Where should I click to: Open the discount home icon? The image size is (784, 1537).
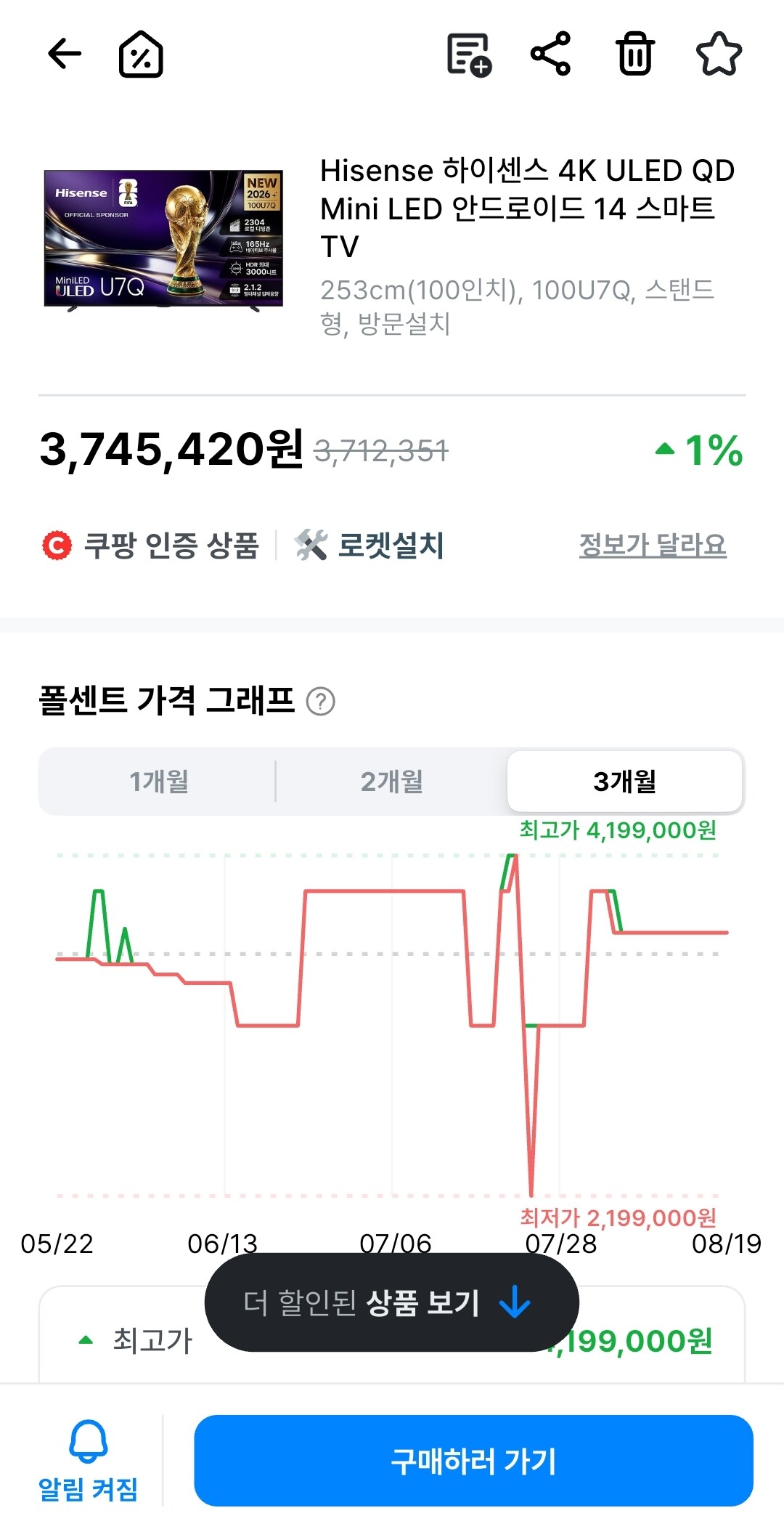pos(141,54)
